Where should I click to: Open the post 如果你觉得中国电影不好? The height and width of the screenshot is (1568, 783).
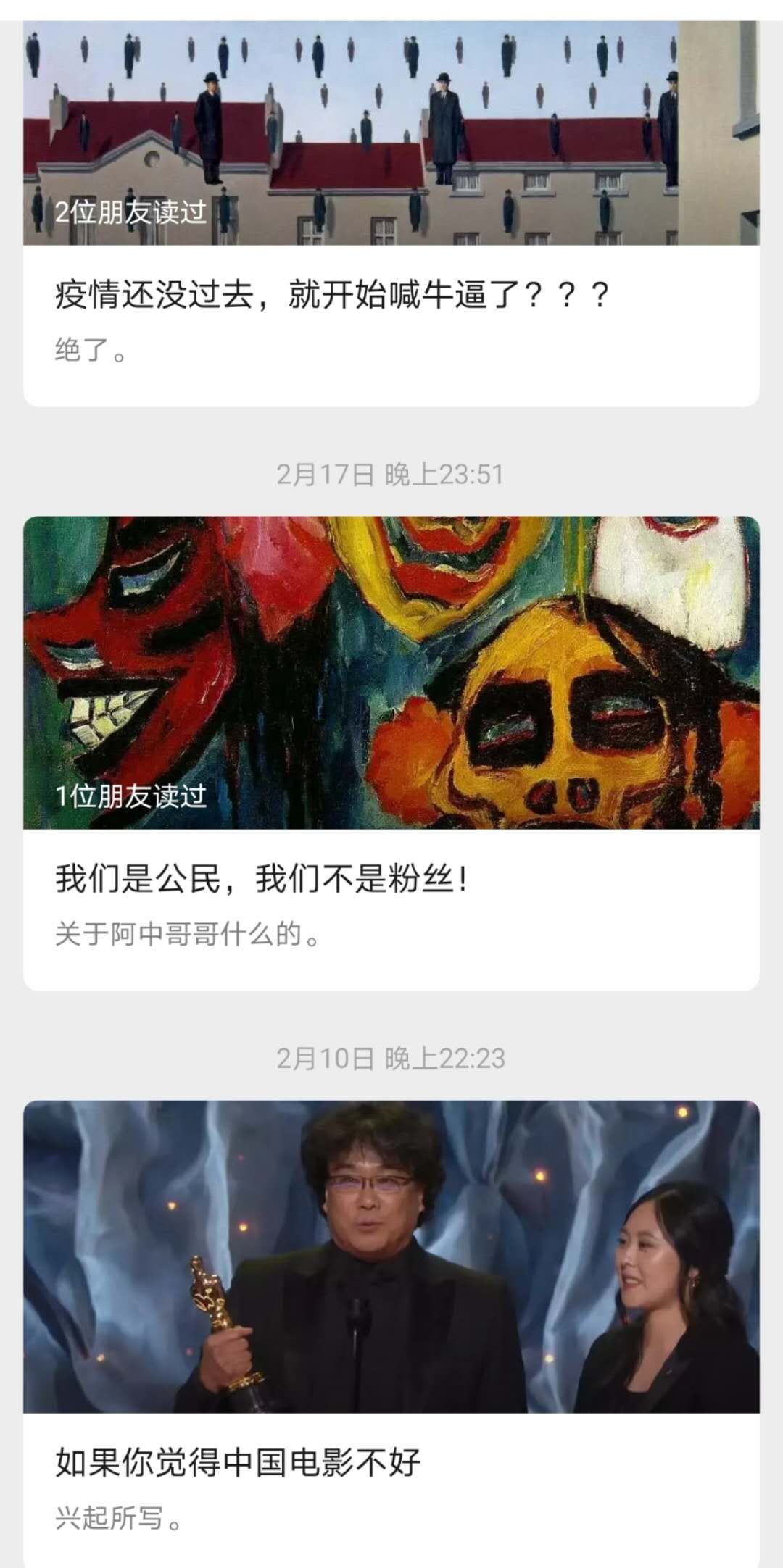[238, 1462]
